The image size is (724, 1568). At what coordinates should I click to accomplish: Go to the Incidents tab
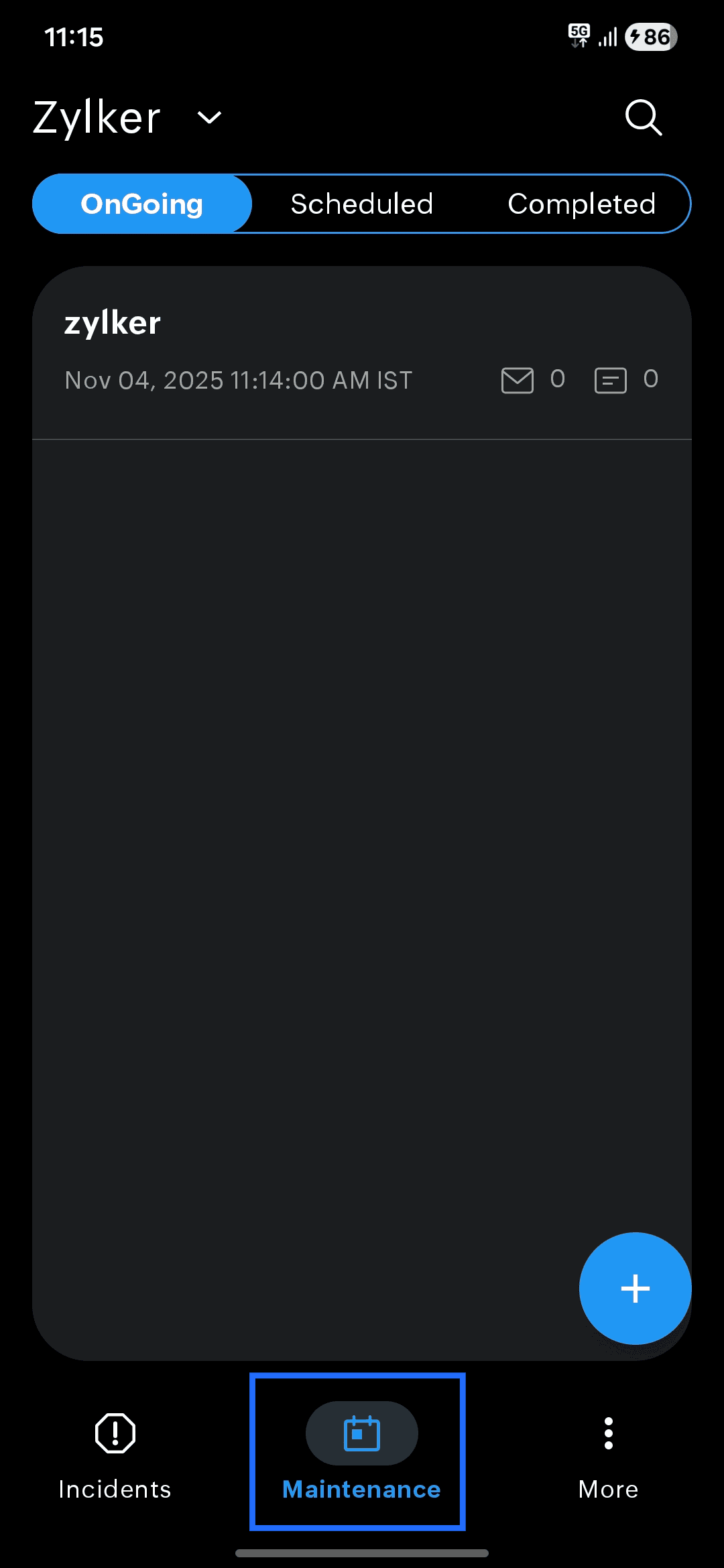coord(115,1454)
